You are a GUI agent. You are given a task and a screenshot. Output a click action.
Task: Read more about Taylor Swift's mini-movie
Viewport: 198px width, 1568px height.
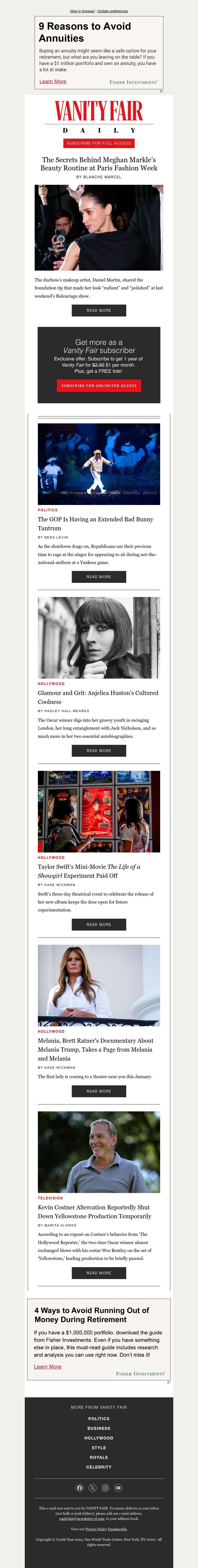pyautogui.click(x=99, y=924)
